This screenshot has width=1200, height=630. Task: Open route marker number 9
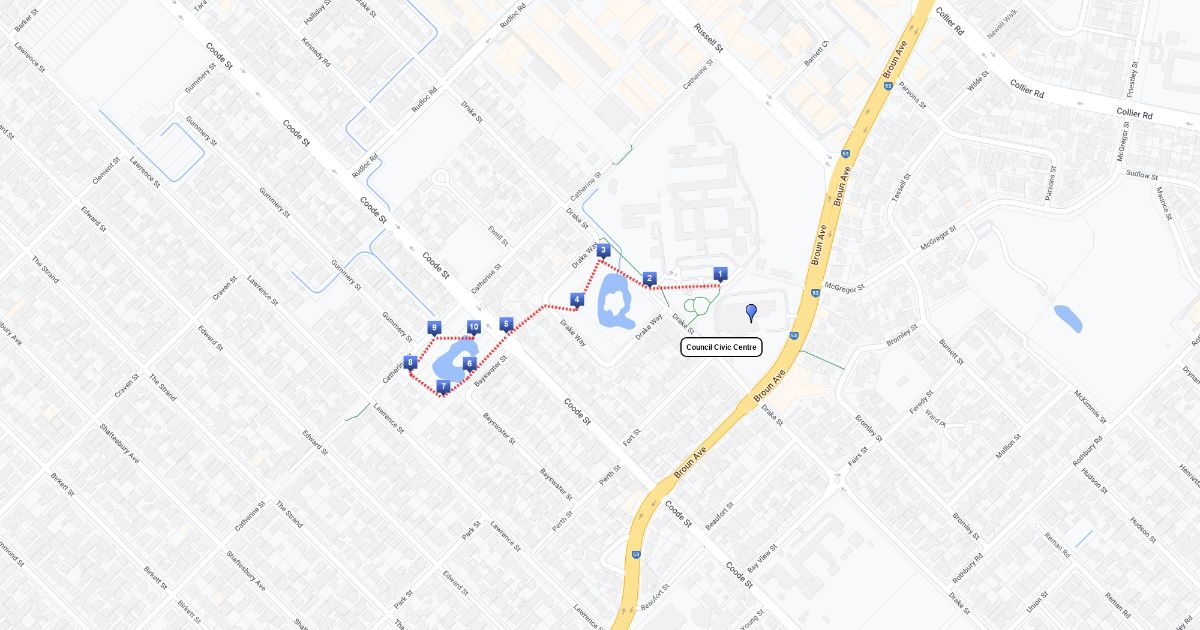click(x=434, y=328)
